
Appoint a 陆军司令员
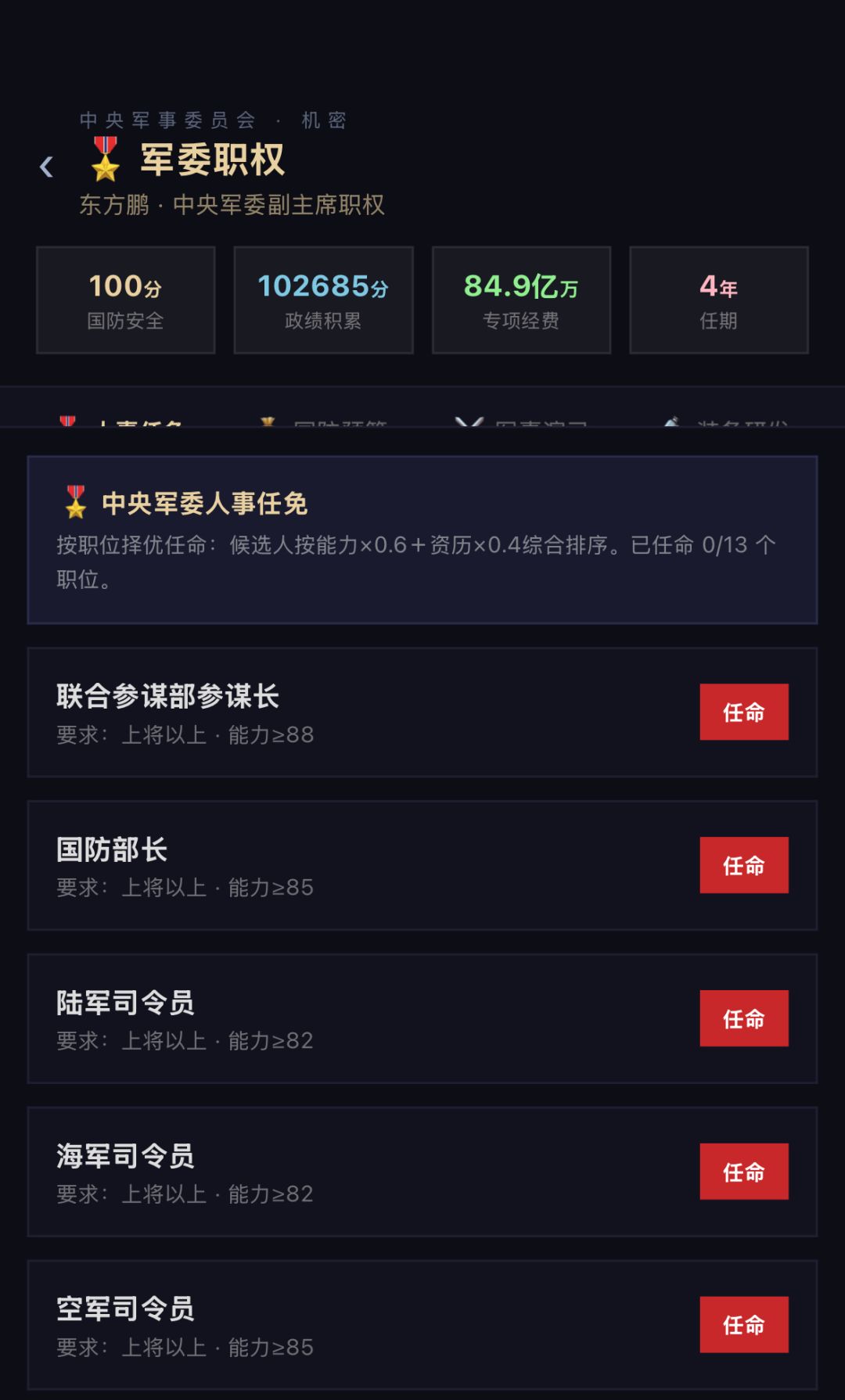point(743,1018)
